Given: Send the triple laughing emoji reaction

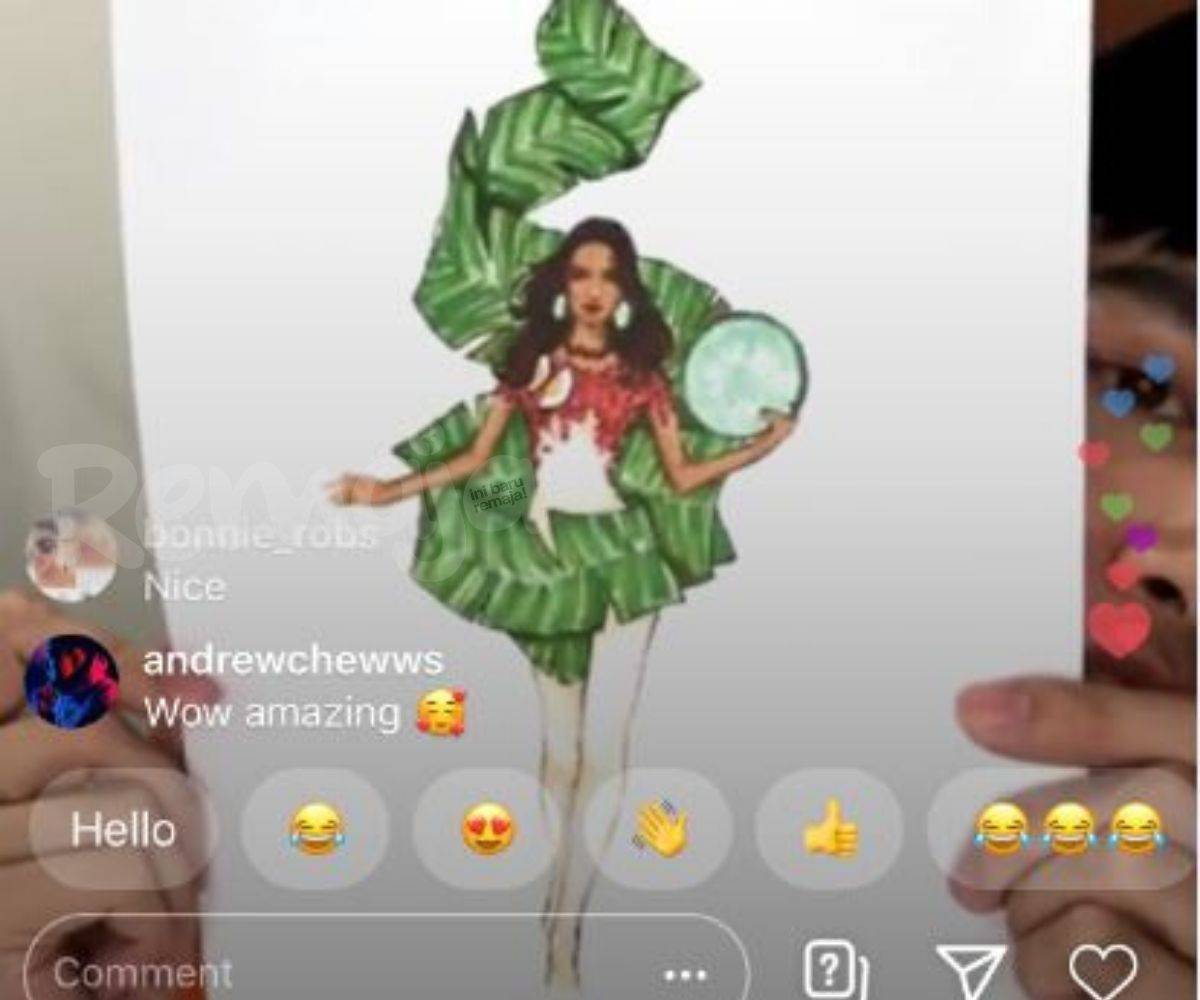Looking at the screenshot, I should [x=1067, y=830].
